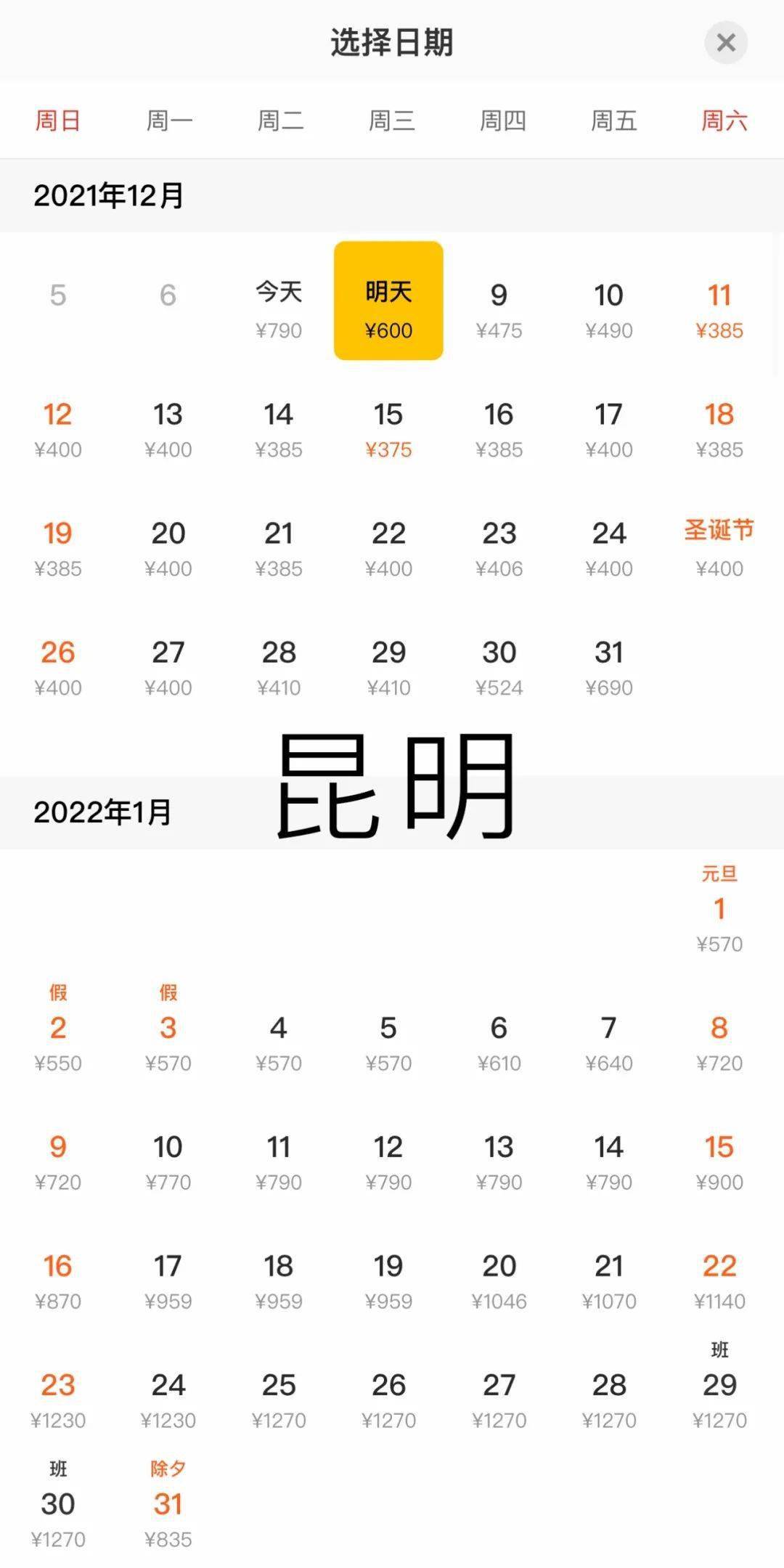
Task: Select Christmas Day (圣诞节) at ¥400
Action: (x=719, y=547)
